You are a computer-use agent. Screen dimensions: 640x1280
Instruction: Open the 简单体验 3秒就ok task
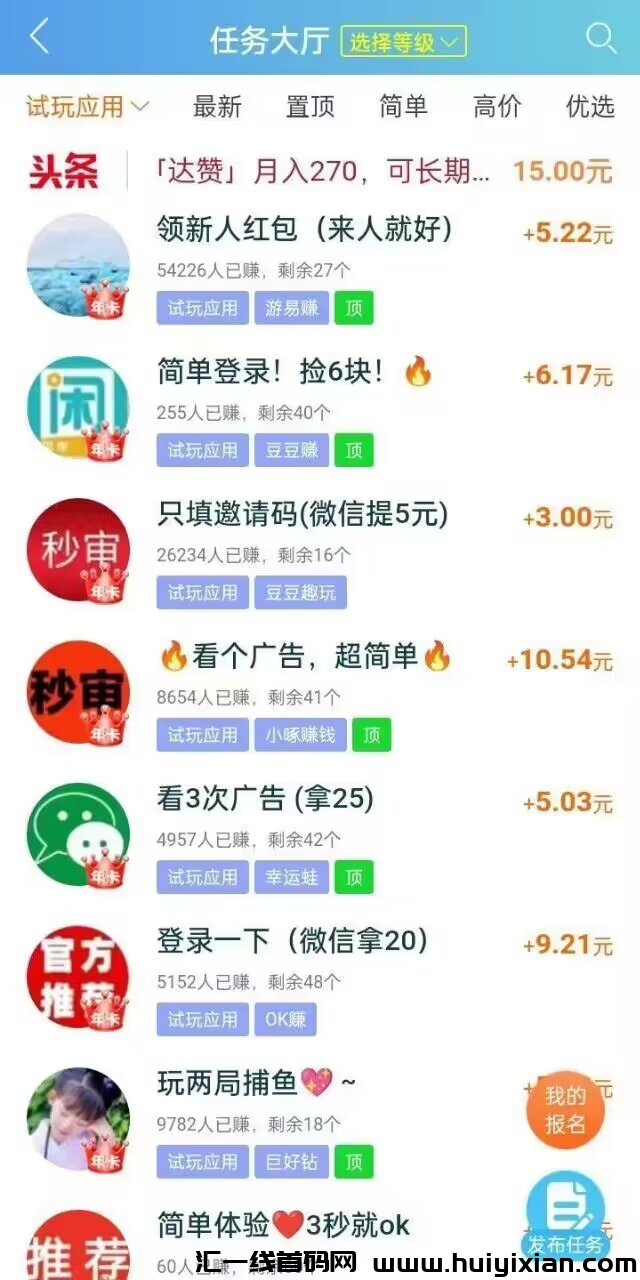(x=283, y=1225)
